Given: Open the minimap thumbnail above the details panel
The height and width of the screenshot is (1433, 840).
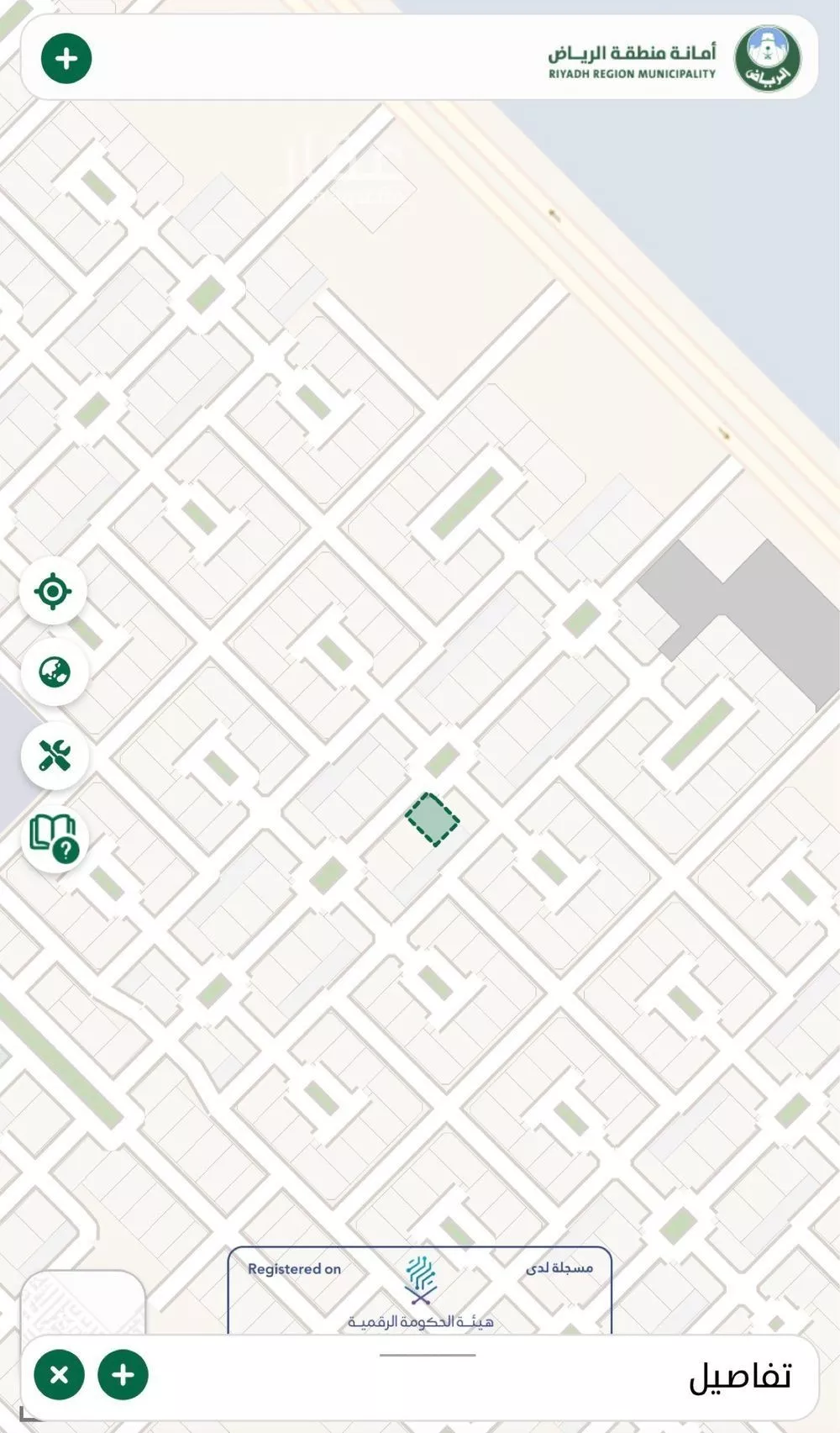Looking at the screenshot, I should pos(82,1303).
